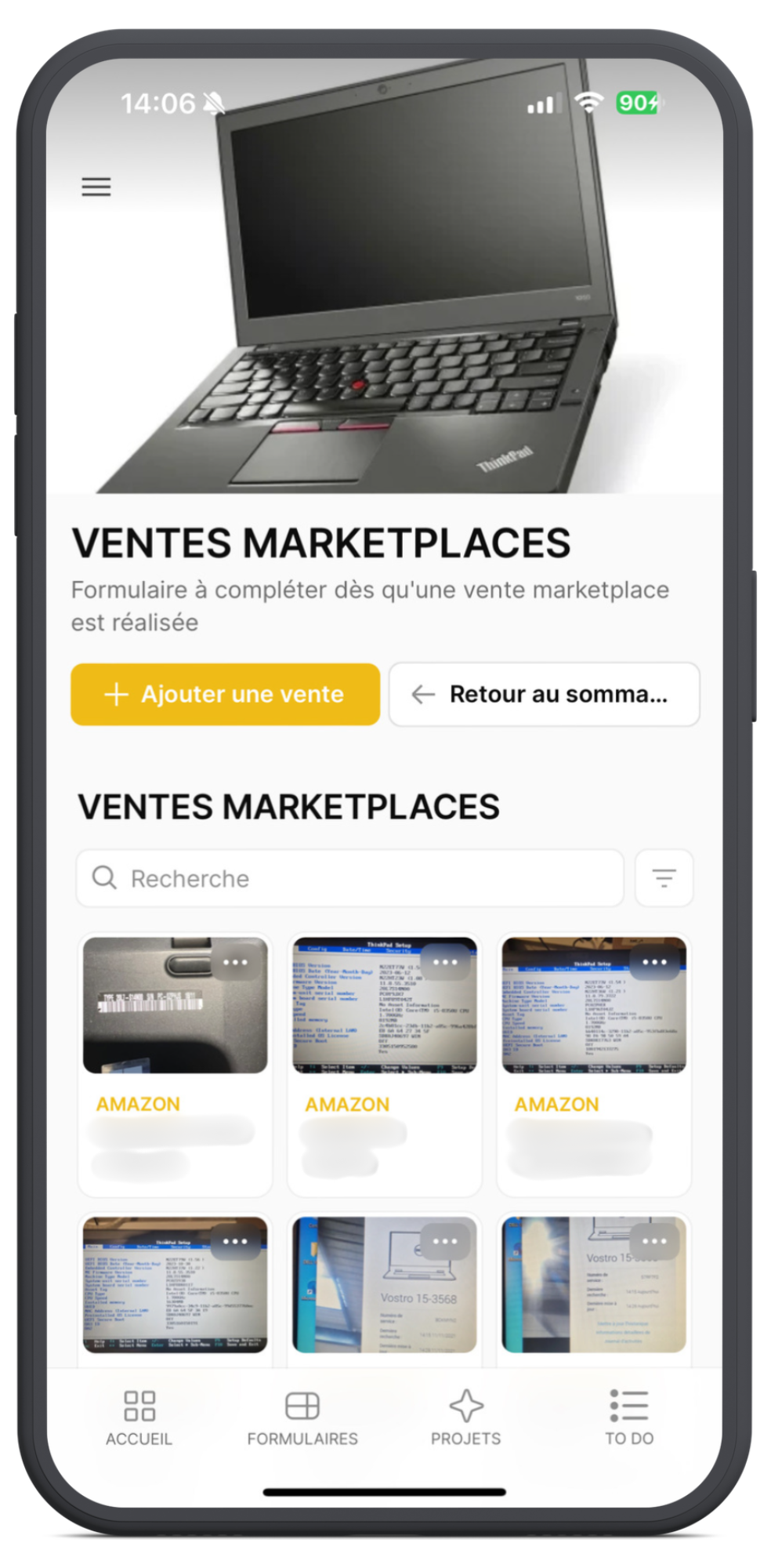771x1568 pixels.
Task: Open three-dot menu on barcode label card
Action: coord(235,962)
